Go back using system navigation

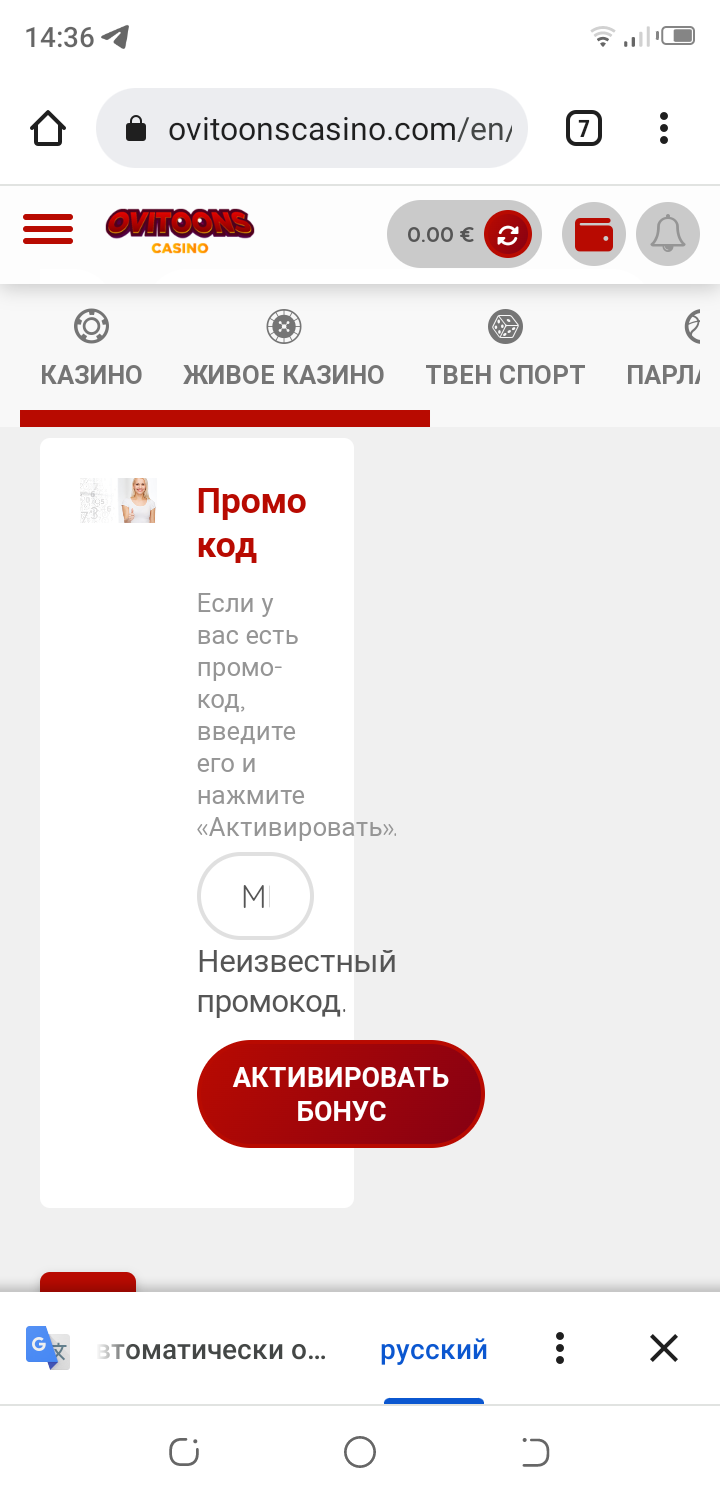(535, 1452)
